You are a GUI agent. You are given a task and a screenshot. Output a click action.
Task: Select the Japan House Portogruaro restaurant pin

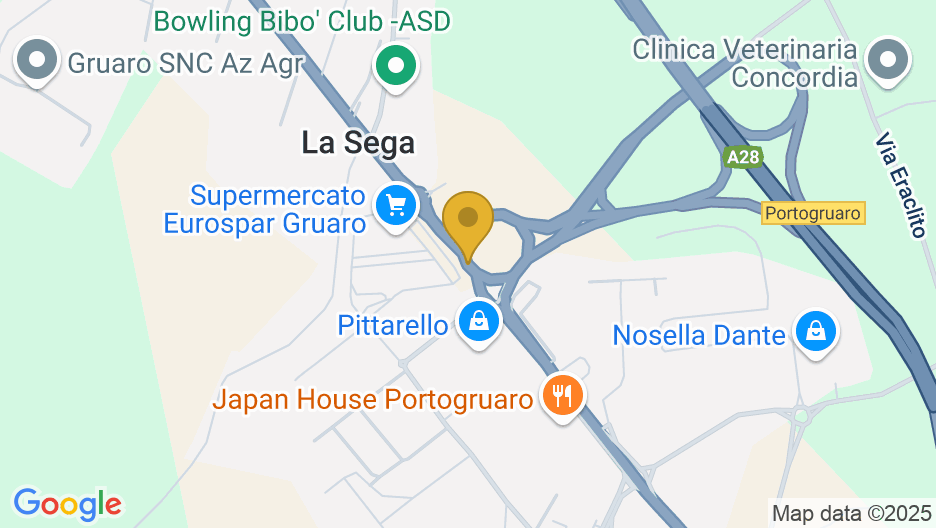pos(563,395)
